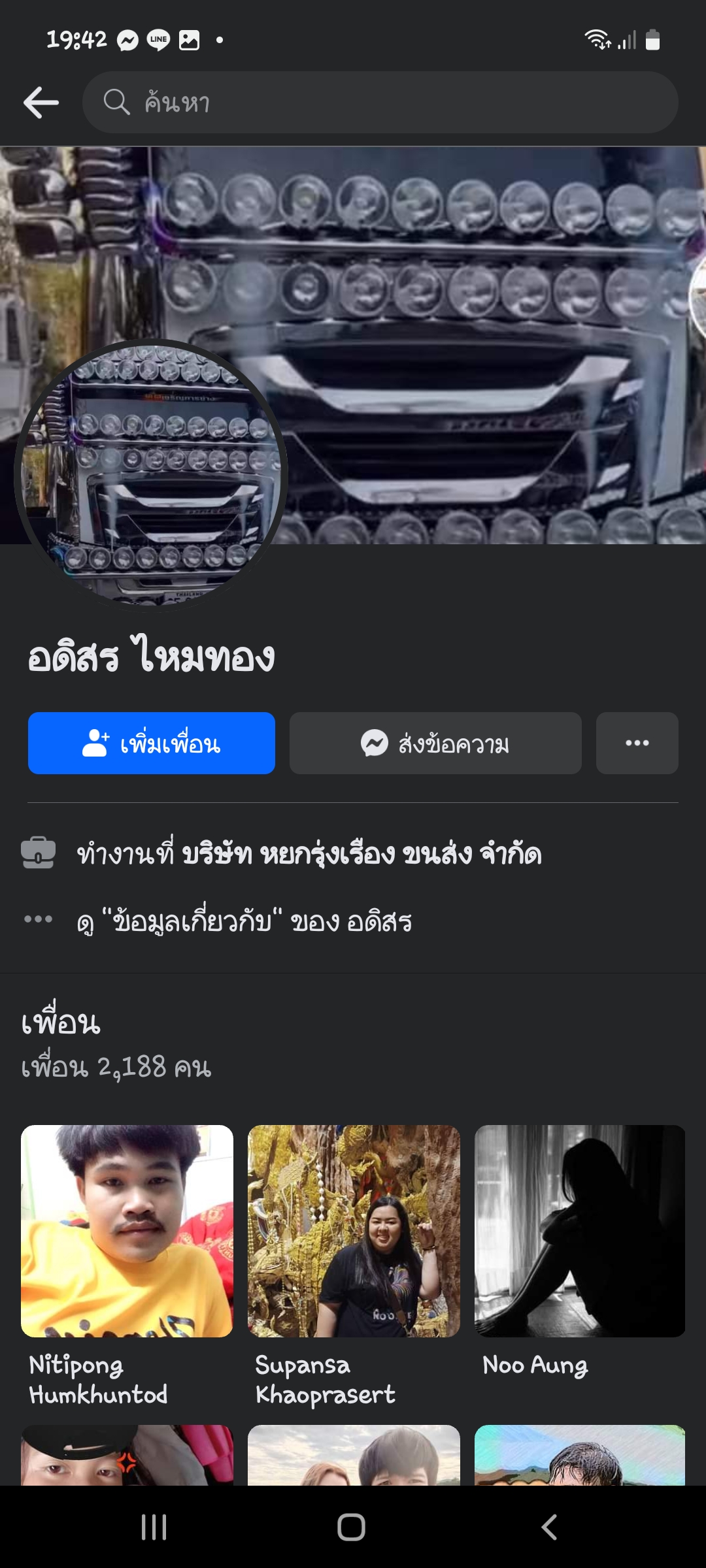The height and width of the screenshot is (1568, 706).
Task: View ข้อมูลเกี่ยวกับ ของ อดิสร details
Action: pyautogui.click(x=244, y=921)
